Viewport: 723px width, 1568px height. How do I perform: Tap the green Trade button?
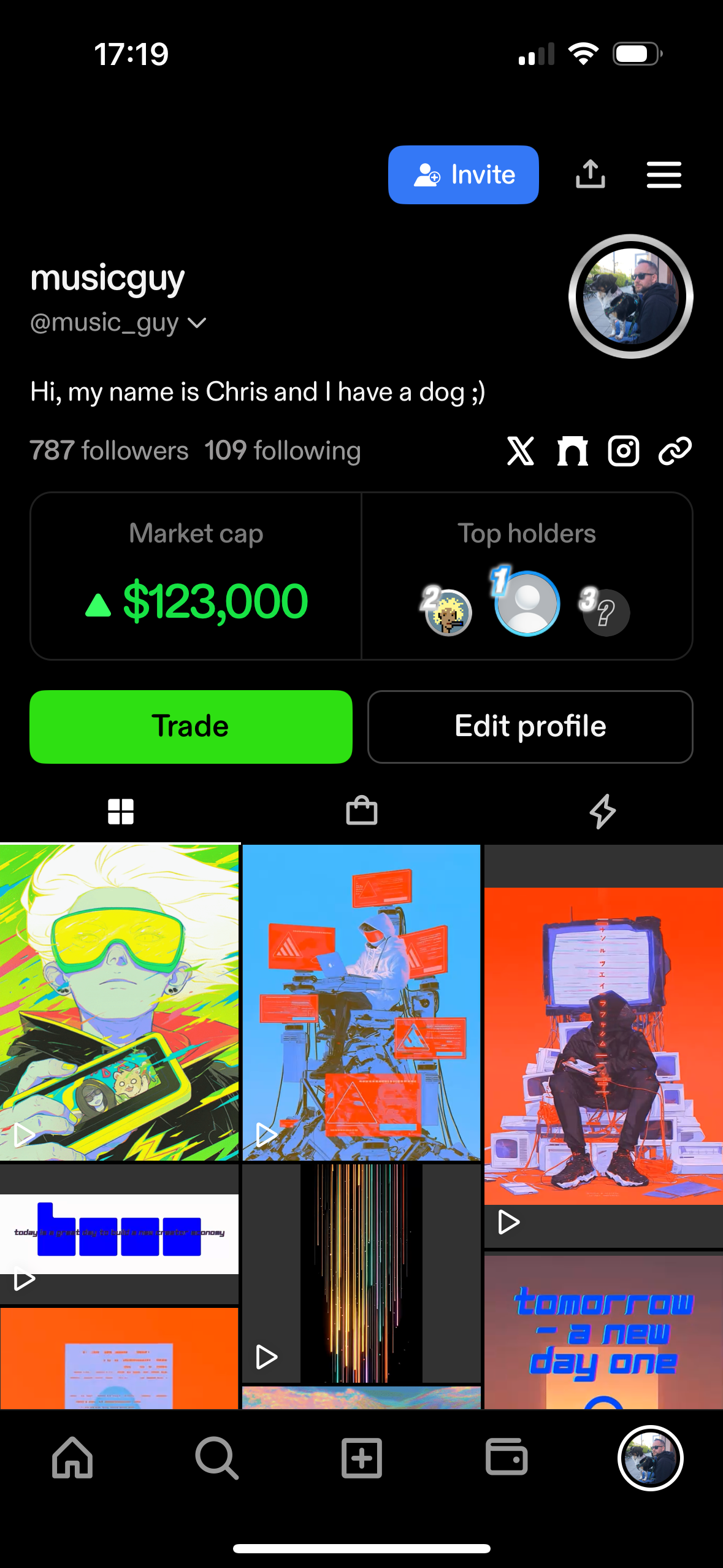coord(191,726)
